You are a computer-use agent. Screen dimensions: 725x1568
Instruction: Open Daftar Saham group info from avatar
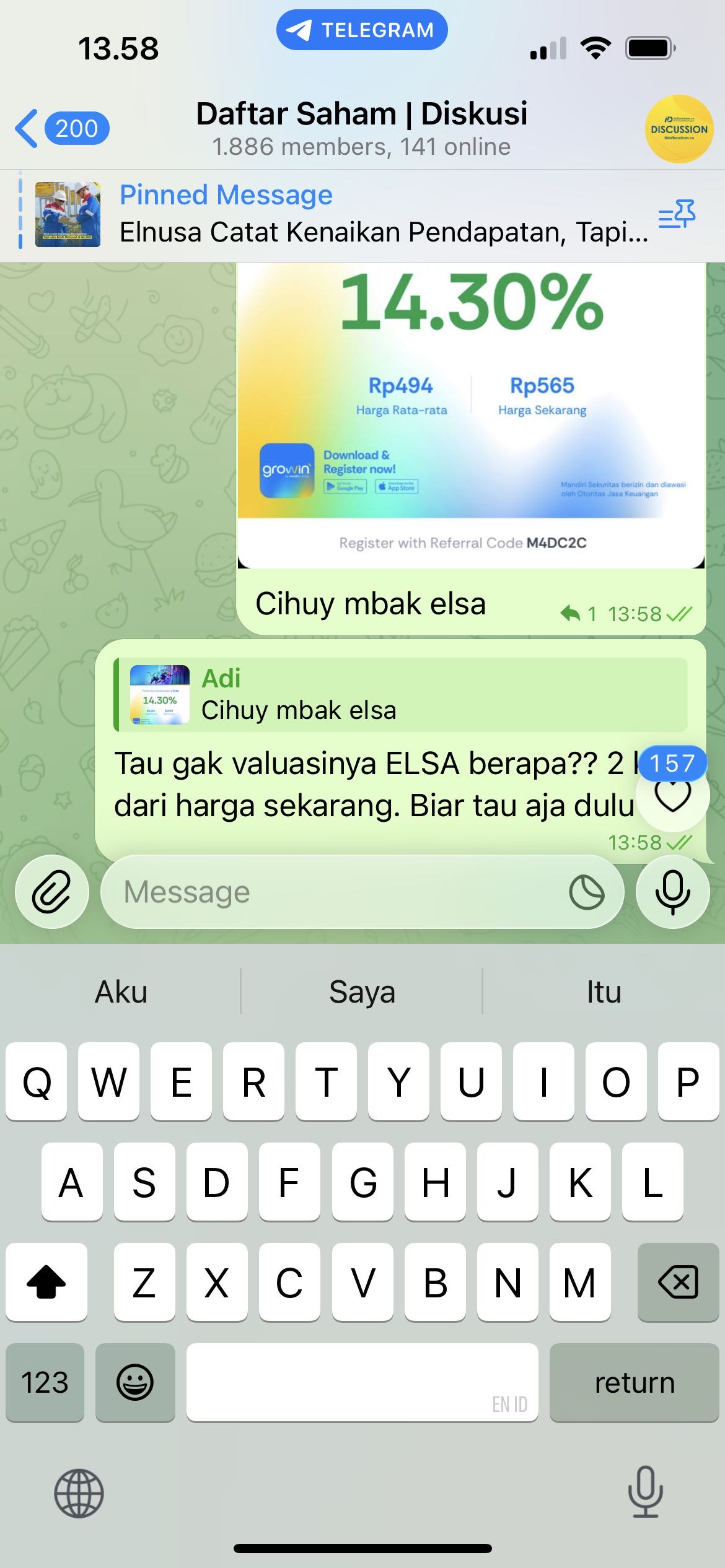click(x=679, y=129)
